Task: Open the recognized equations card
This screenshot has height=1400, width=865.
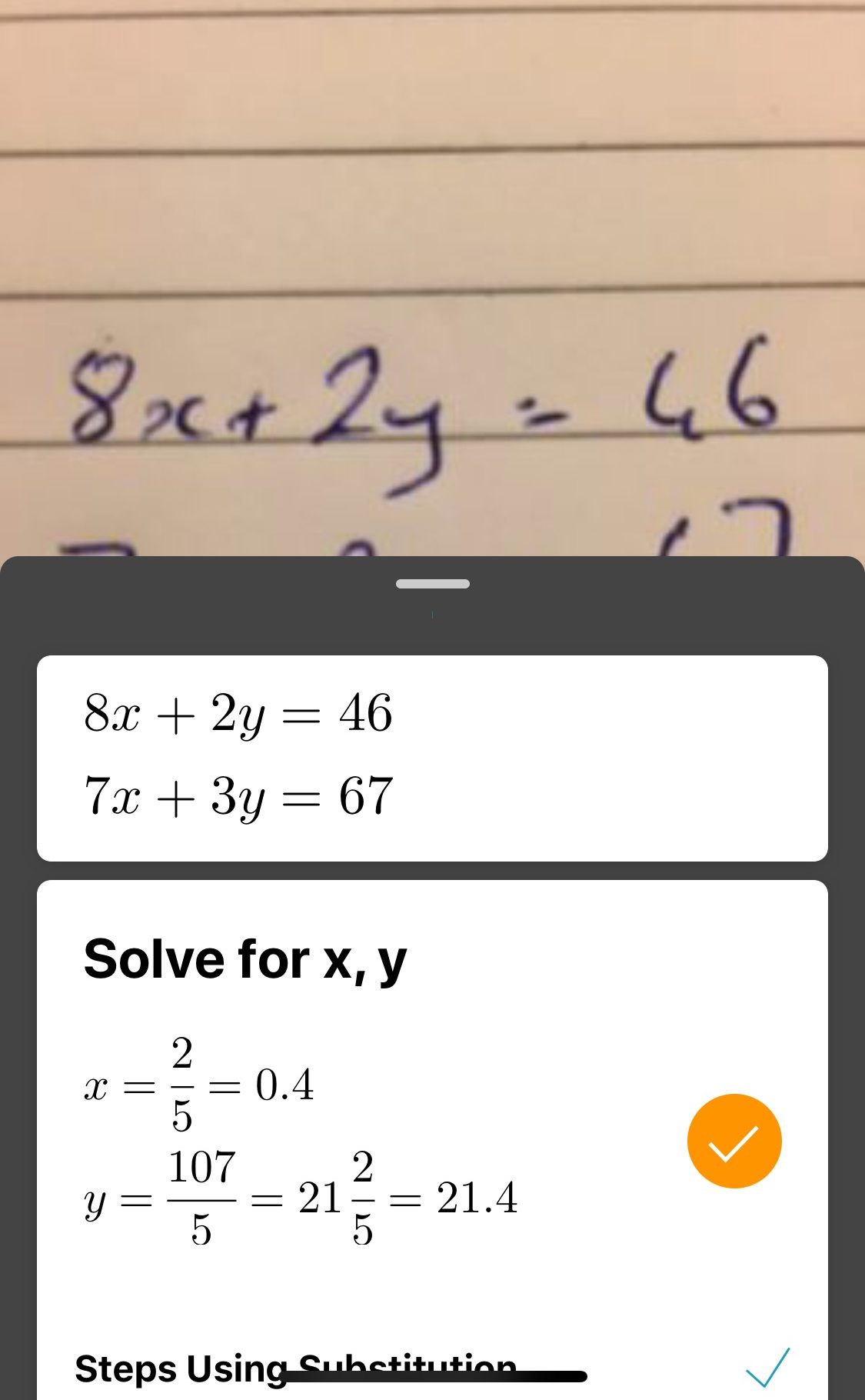Action: coord(432,758)
